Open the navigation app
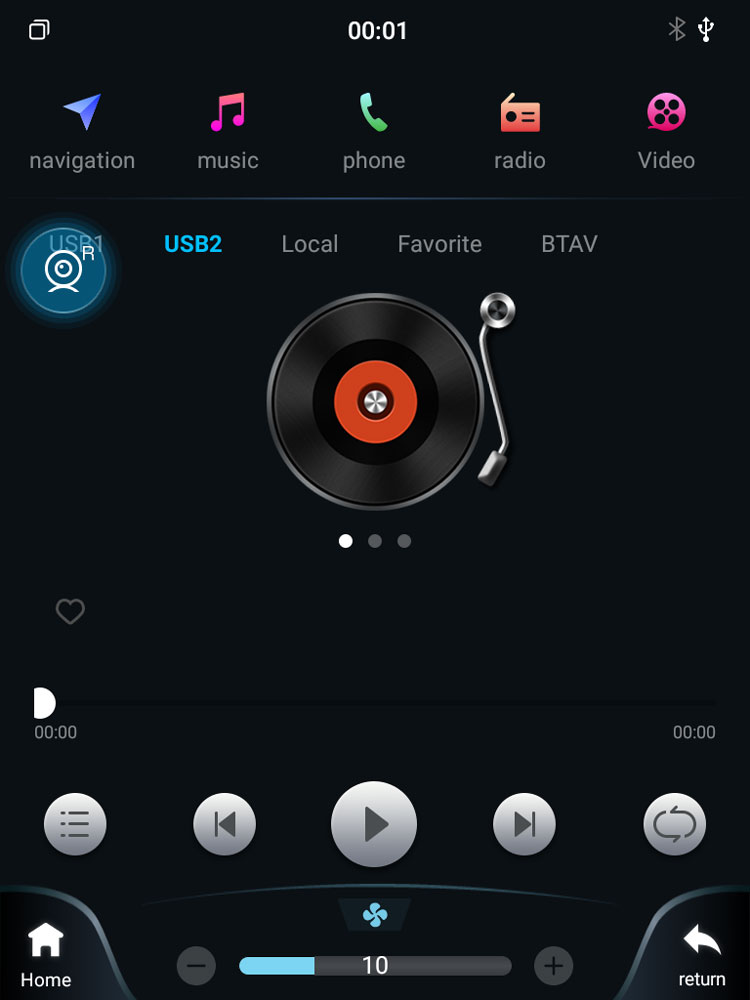This screenshot has width=750, height=1000. 82,132
